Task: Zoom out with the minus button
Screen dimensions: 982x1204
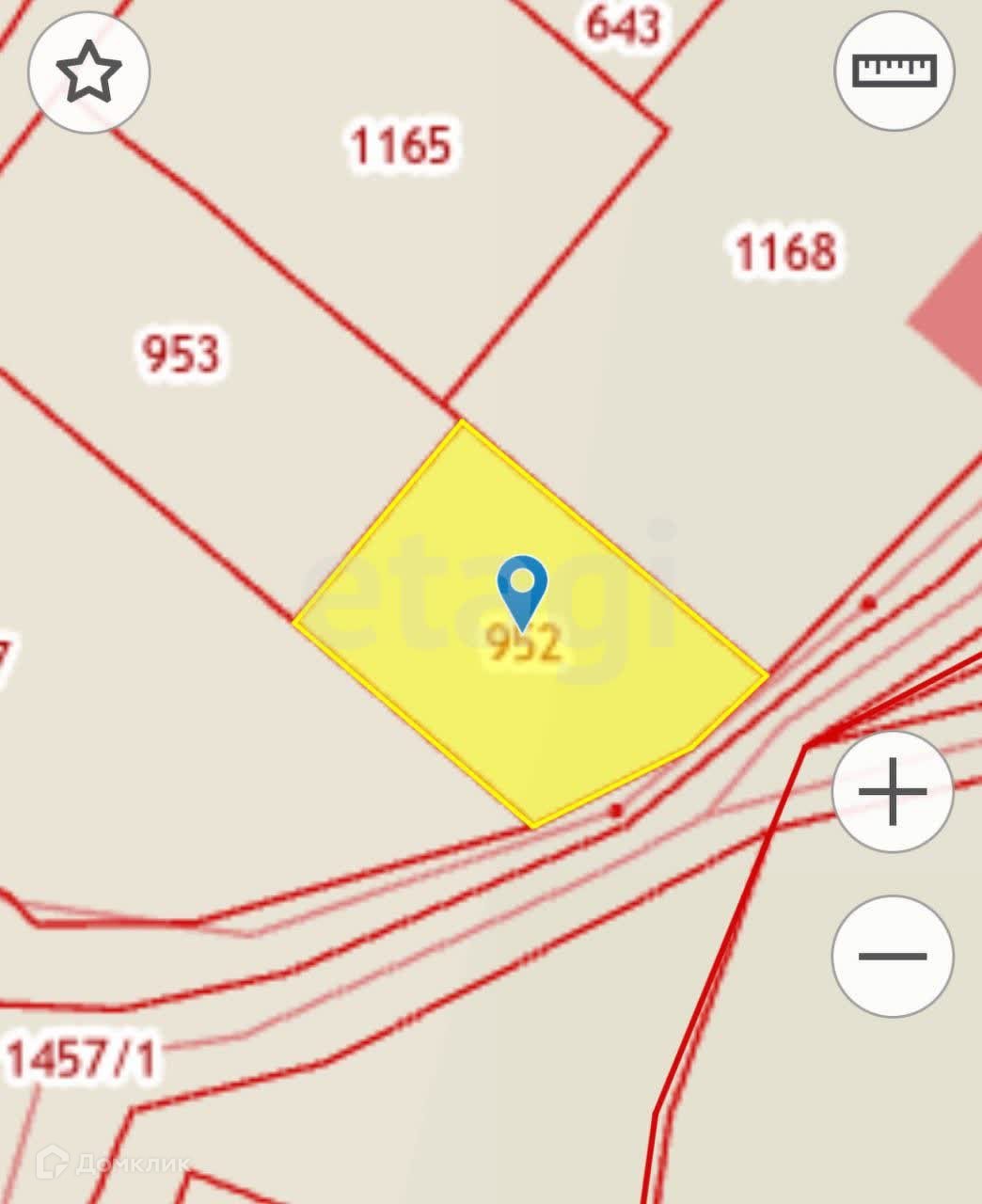Action: click(x=893, y=956)
